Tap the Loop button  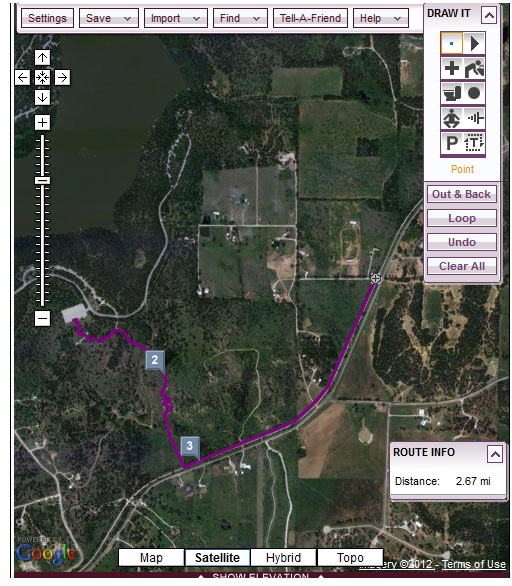coord(462,218)
